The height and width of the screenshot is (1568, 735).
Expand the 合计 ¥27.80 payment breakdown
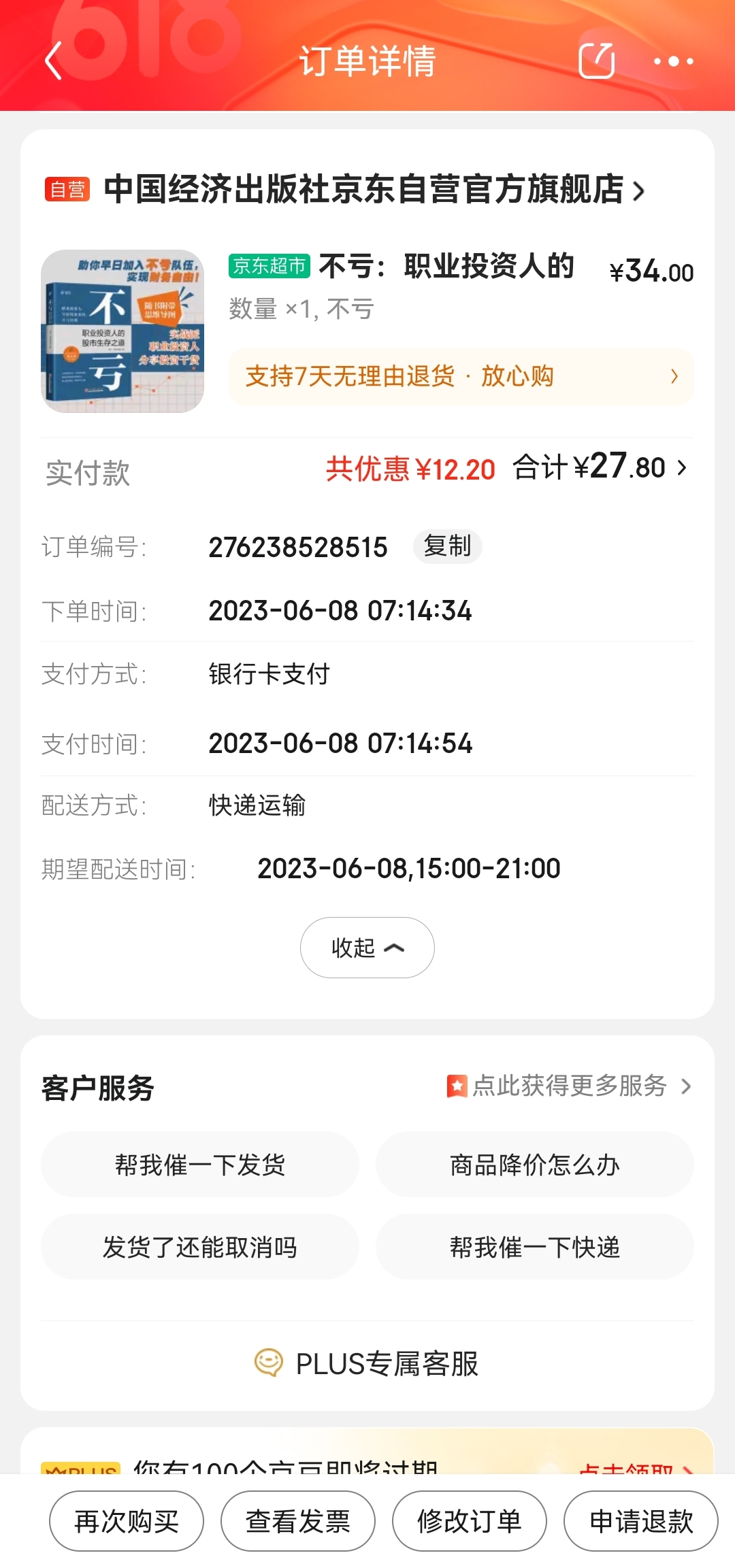pyautogui.click(x=599, y=468)
